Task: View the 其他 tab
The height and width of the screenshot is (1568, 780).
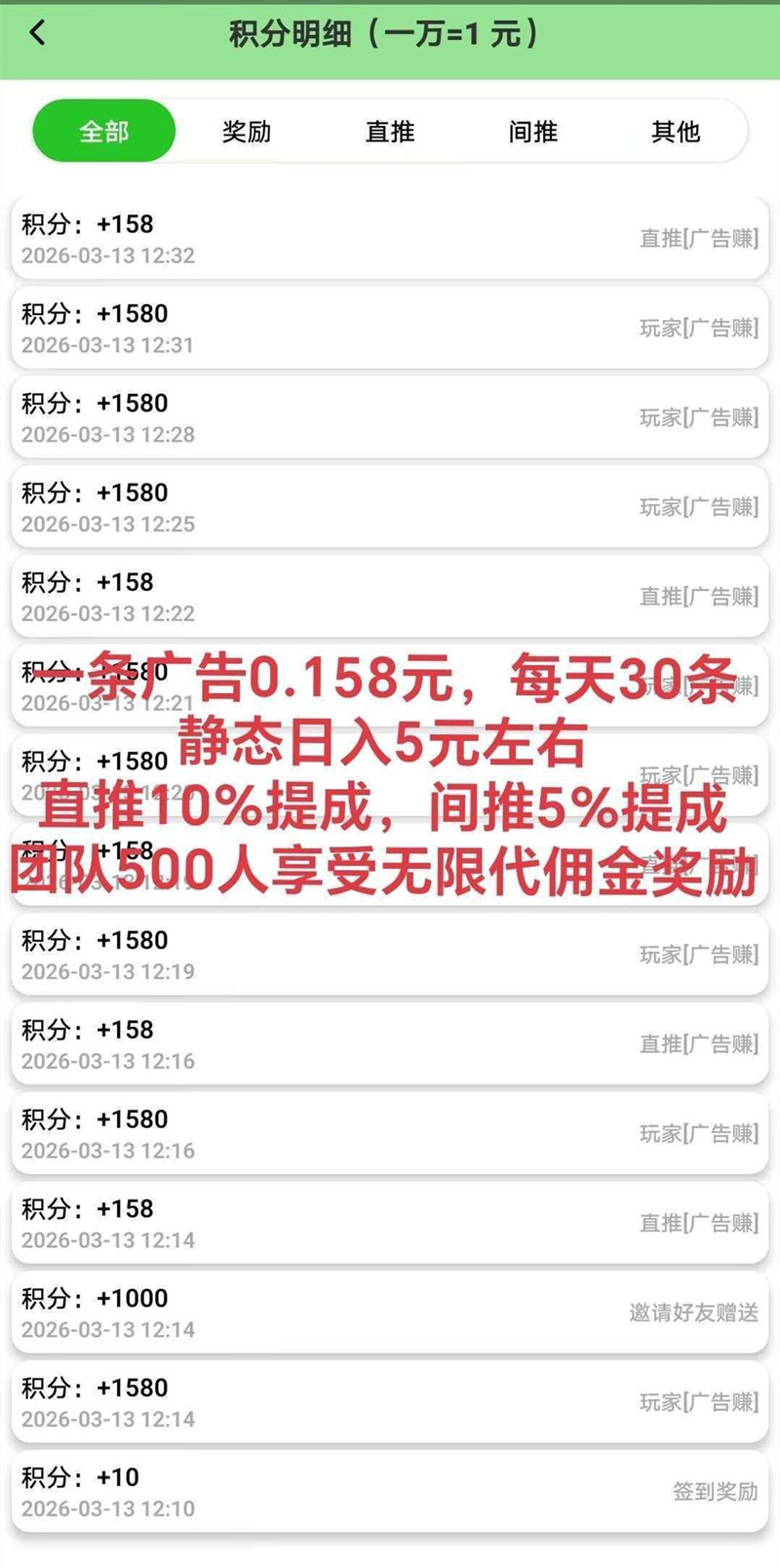Action: (676, 131)
